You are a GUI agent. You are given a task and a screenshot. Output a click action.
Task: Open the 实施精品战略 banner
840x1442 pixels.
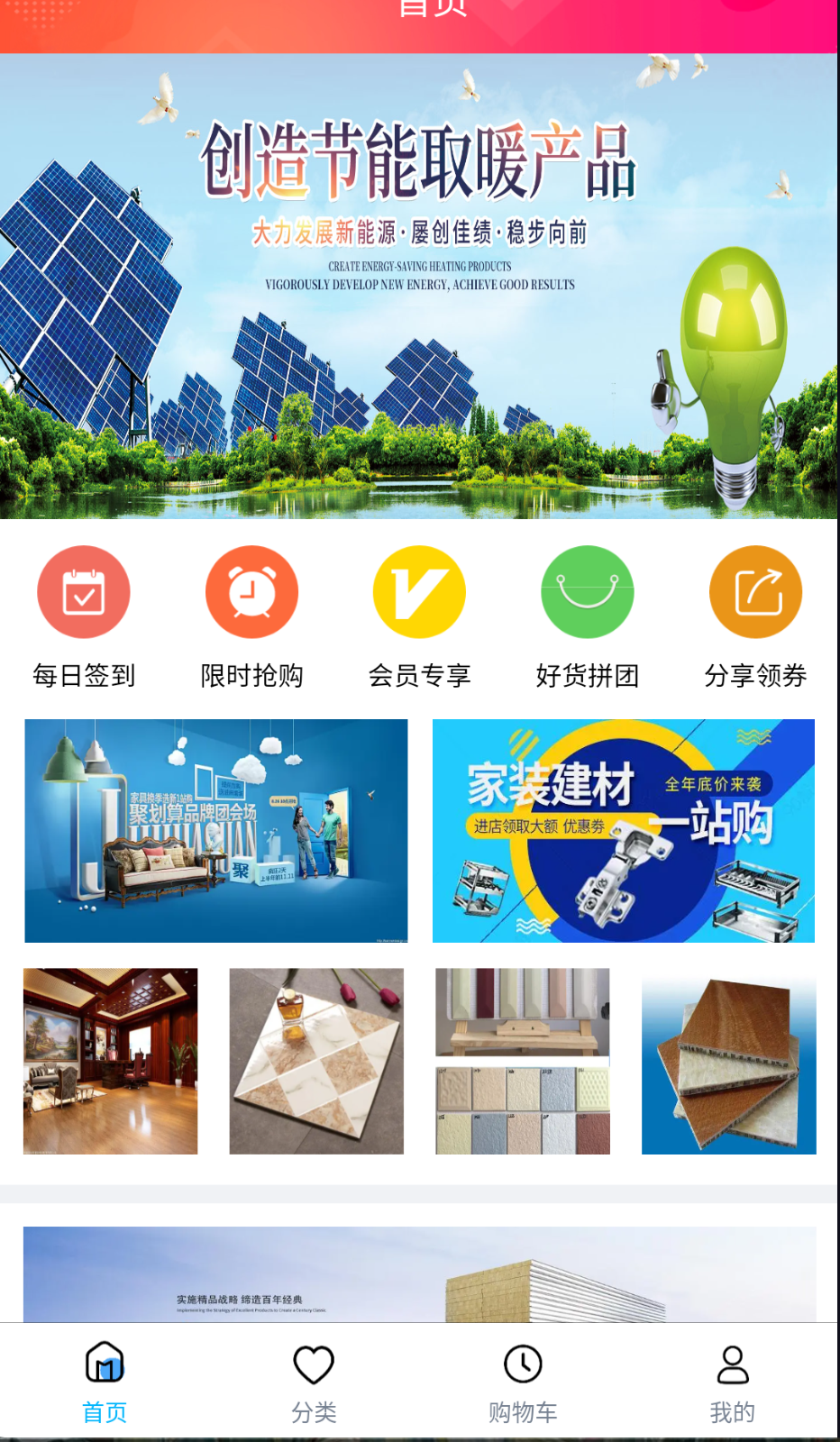419,1274
